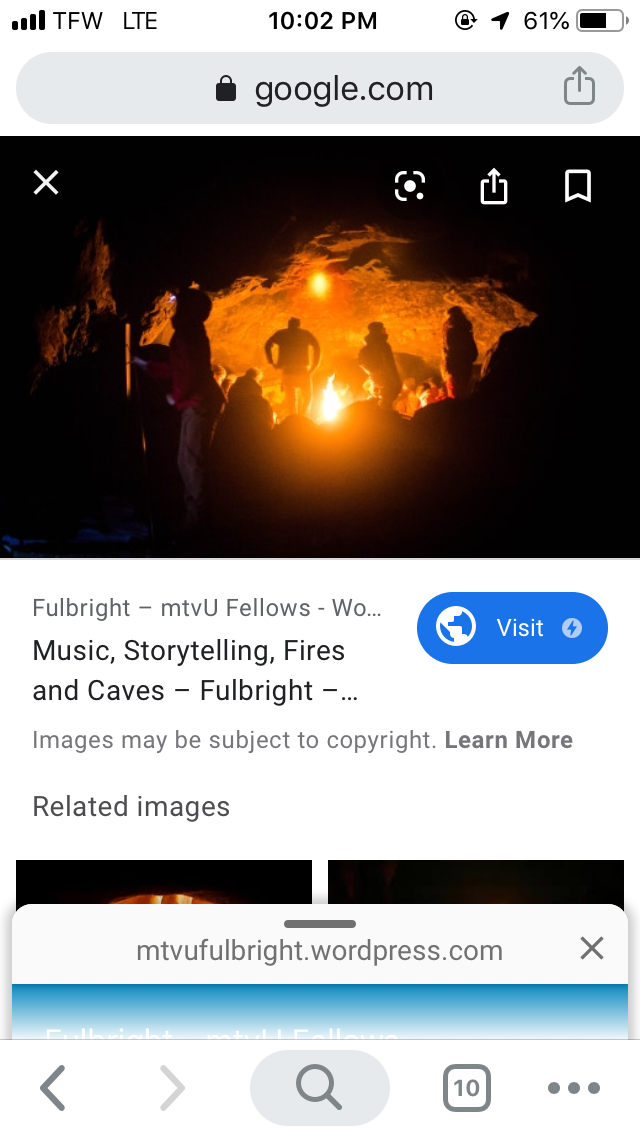Open the browser search button
Image resolution: width=640 pixels, height=1136 pixels.
[x=319, y=1088]
